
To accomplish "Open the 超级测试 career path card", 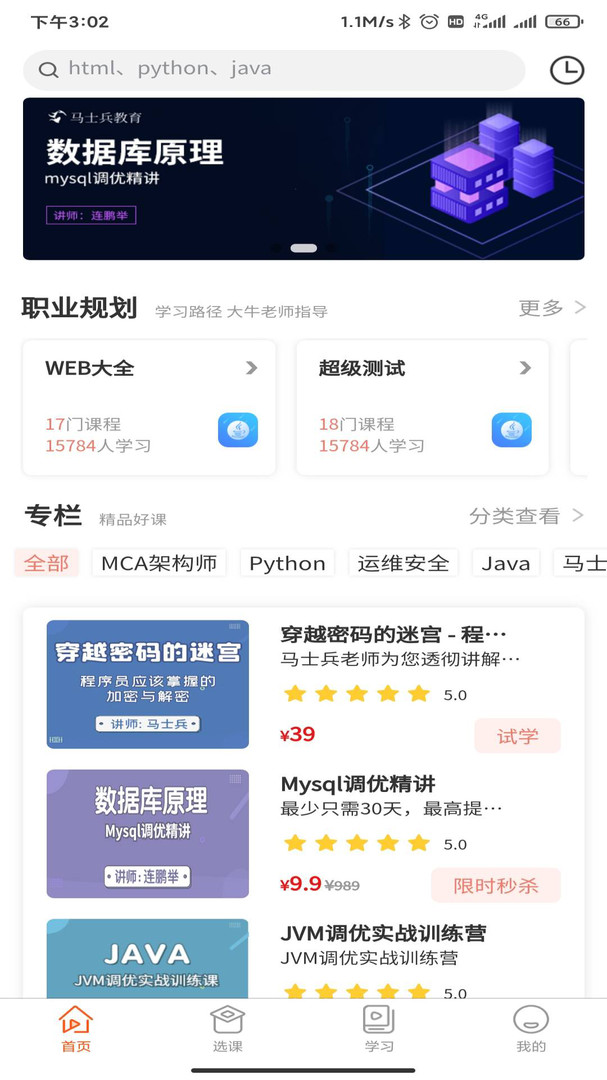I will point(422,407).
